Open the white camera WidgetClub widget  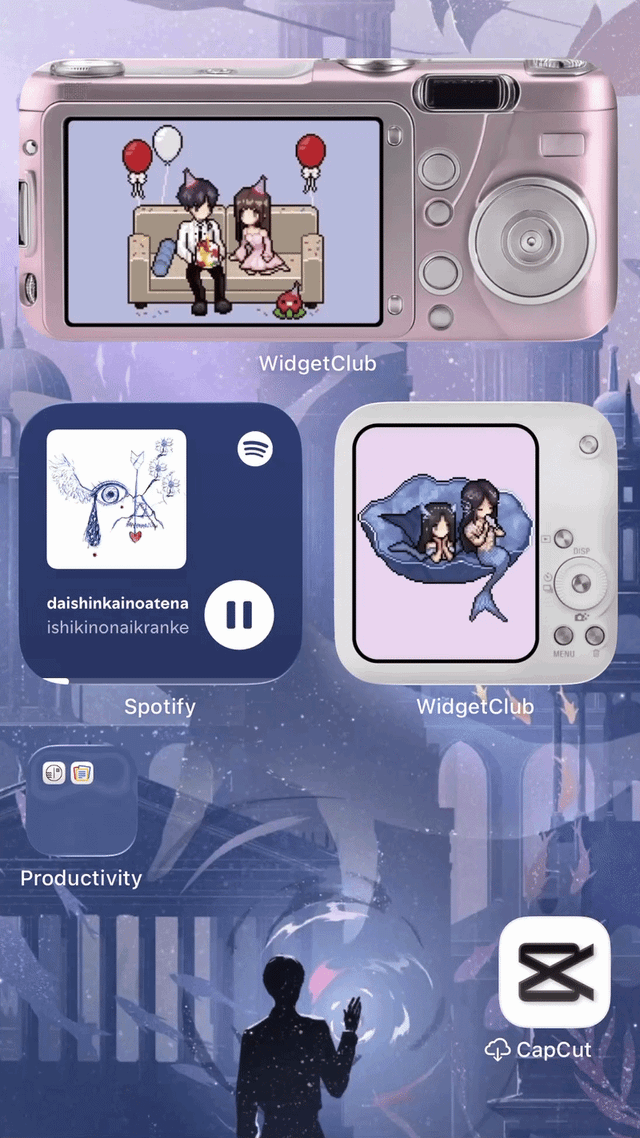click(475, 543)
